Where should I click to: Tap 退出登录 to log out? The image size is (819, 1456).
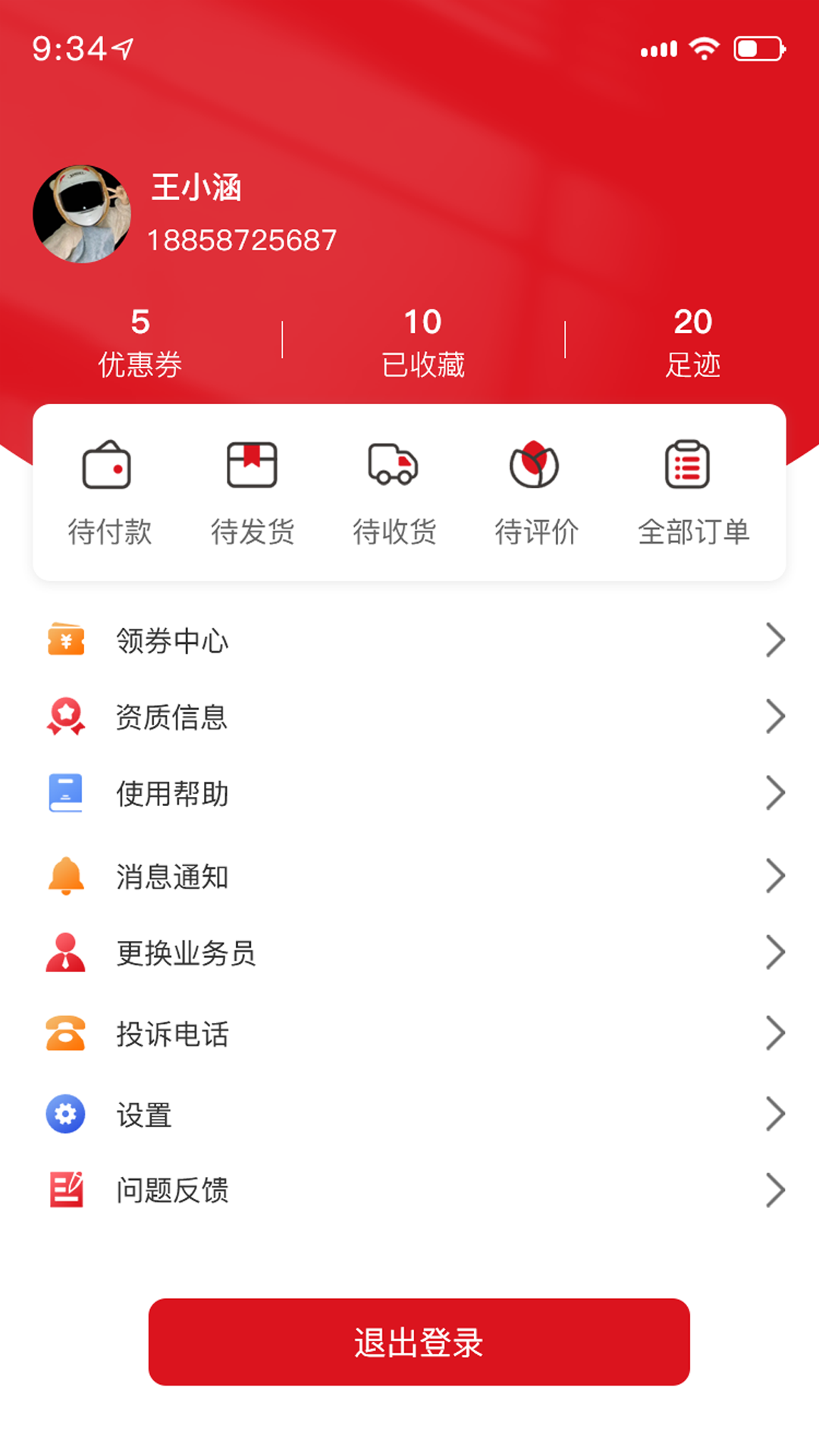[x=419, y=1341]
